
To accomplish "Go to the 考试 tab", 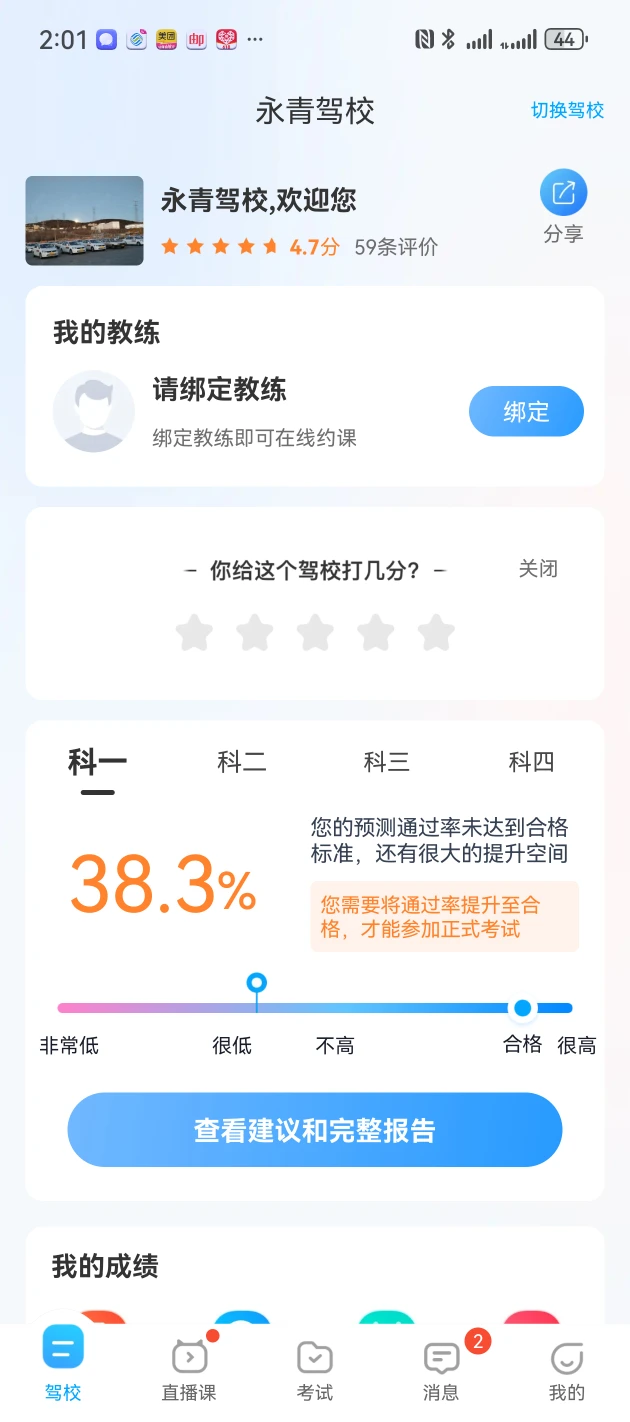I will click(315, 1369).
